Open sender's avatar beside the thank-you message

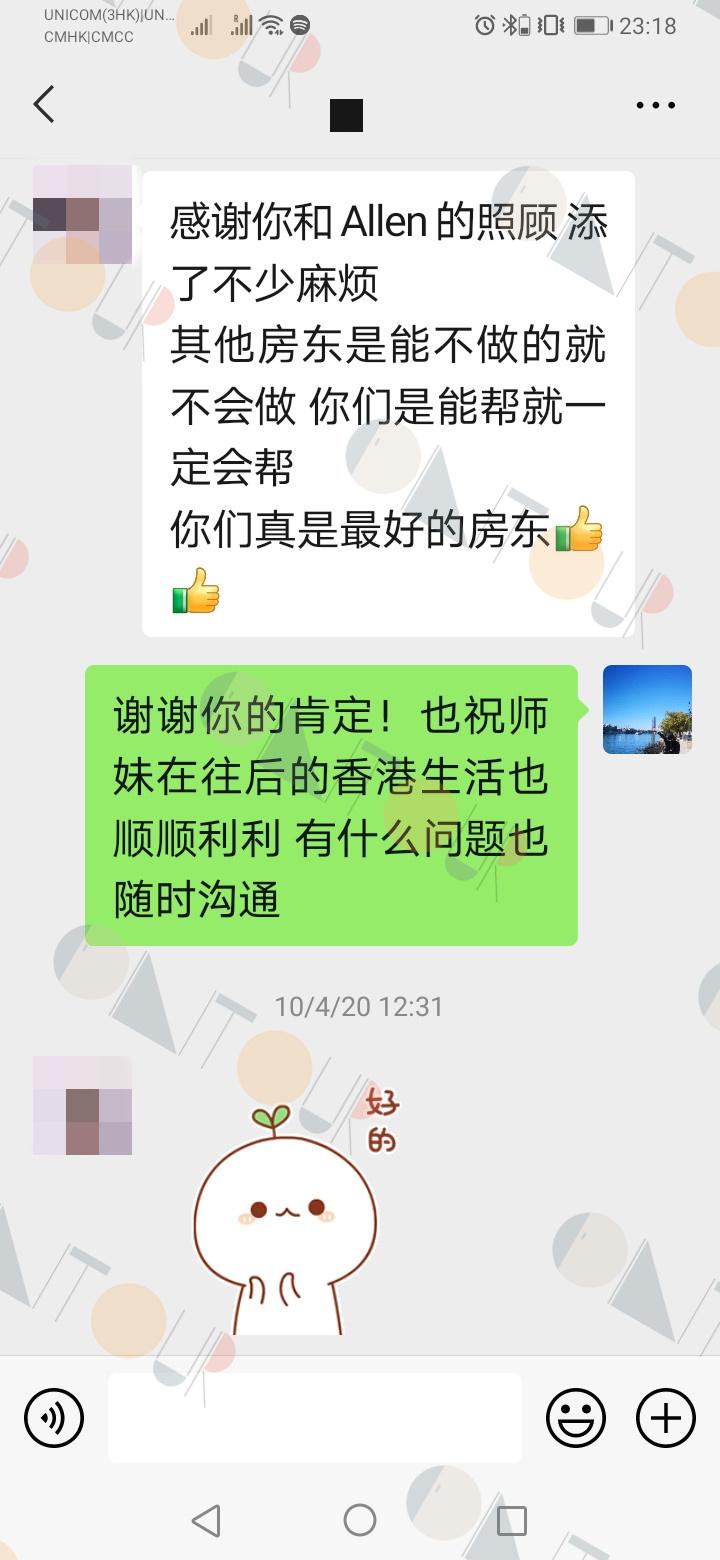click(x=82, y=214)
